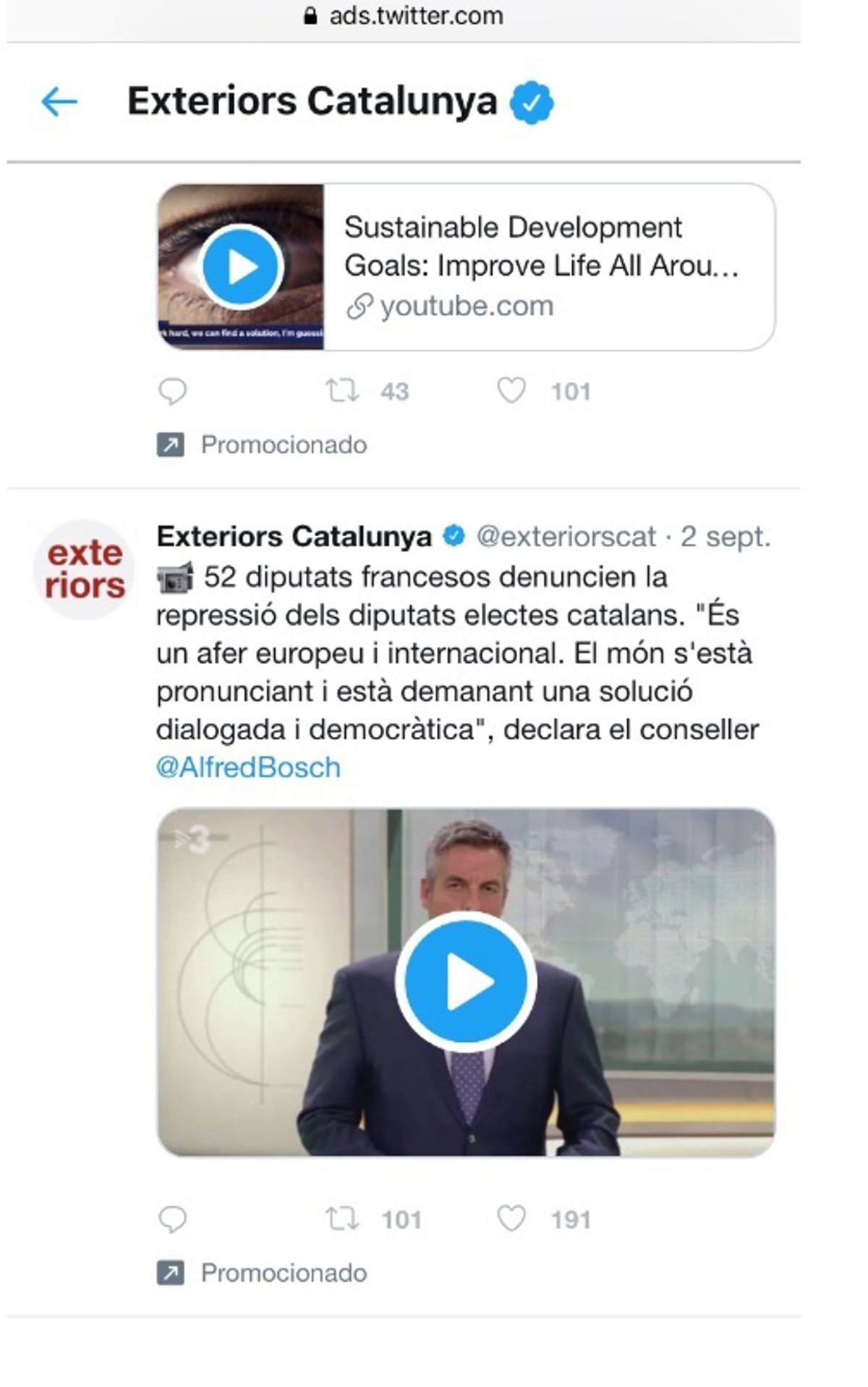Open Exteriors Catalunya profile avatar
Image resolution: width=868 pixels, height=1387 pixels.
click(x=85, y=569)
